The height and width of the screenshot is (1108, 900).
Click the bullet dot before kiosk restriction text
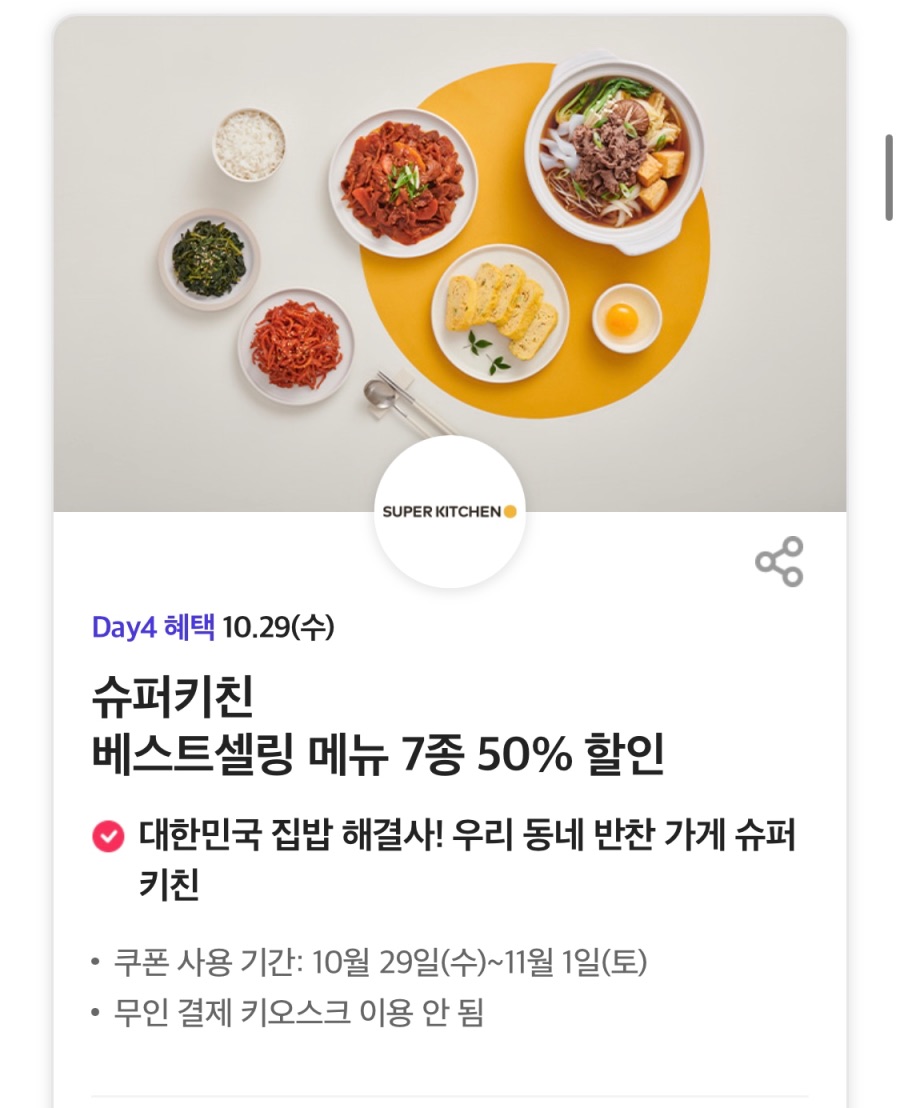(x=96, y=1014)
